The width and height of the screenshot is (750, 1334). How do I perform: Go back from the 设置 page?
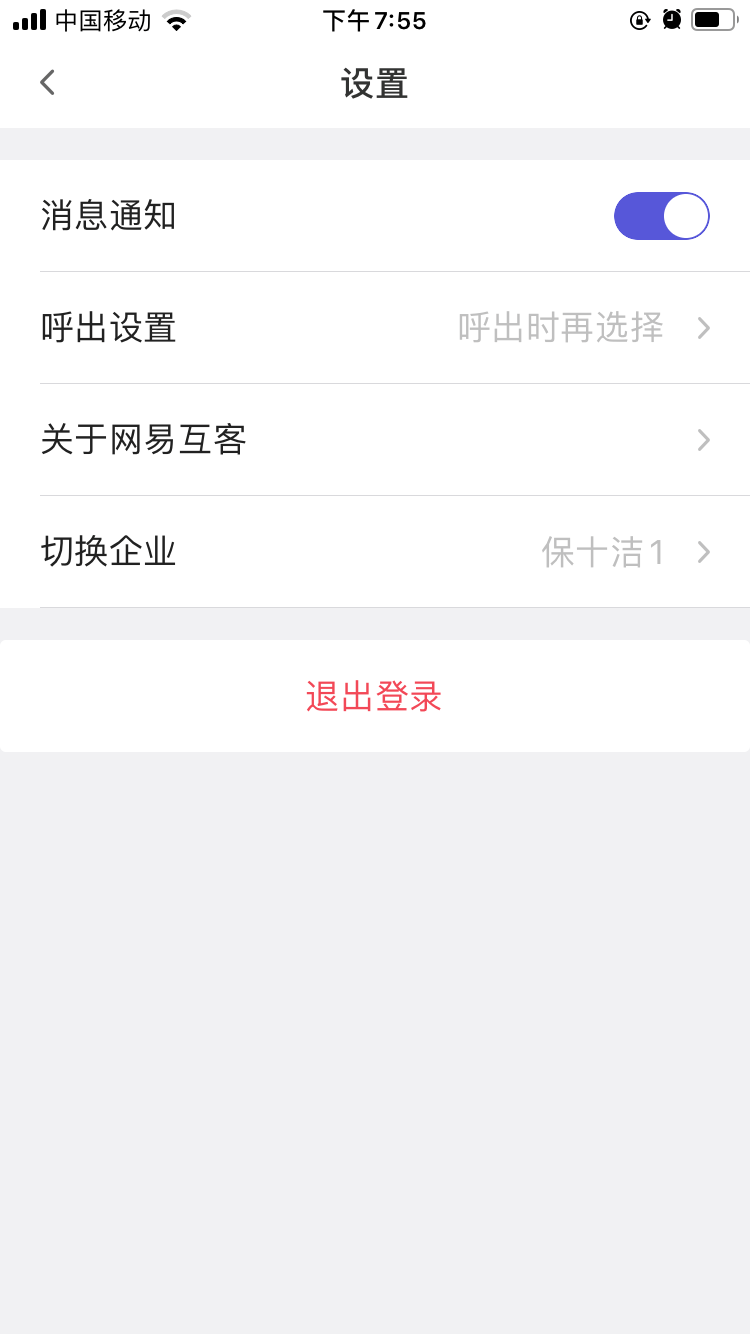(47, 83)
